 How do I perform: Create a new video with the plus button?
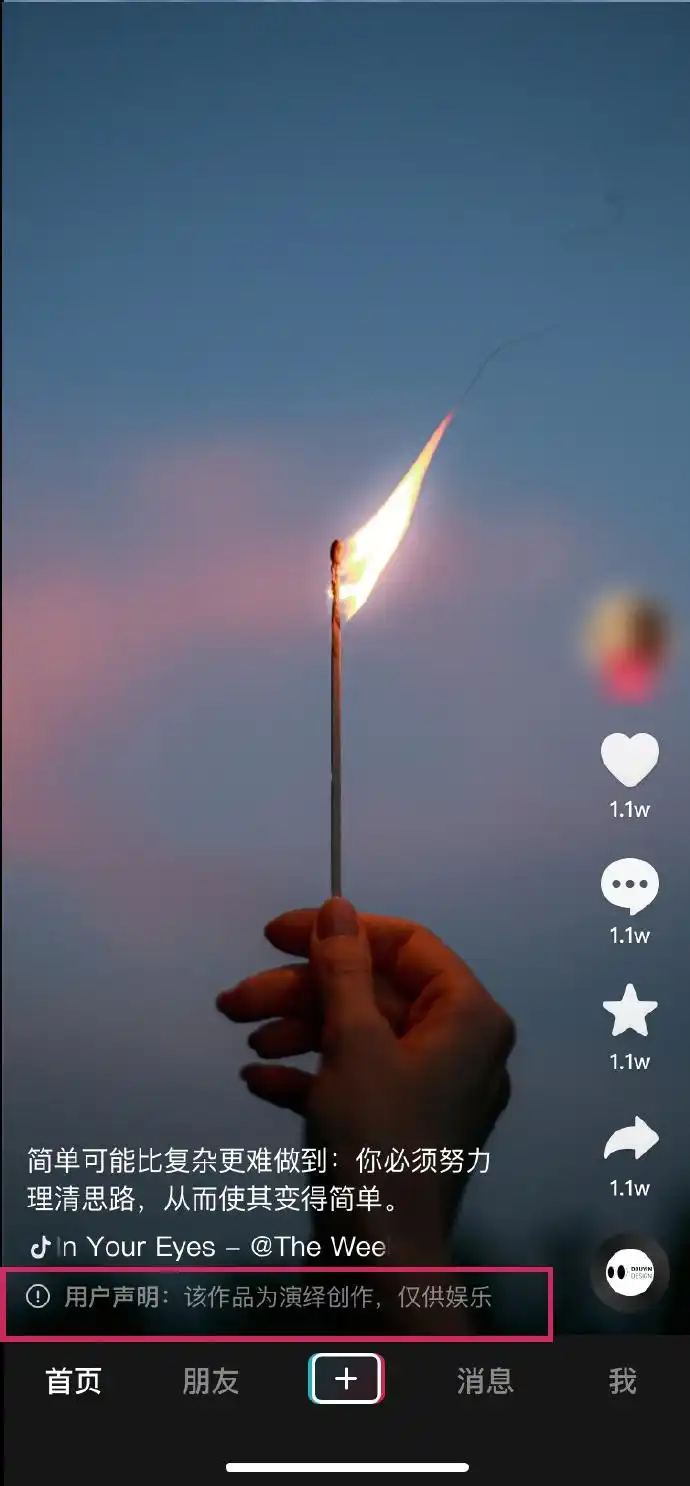tap(346, 1379)
